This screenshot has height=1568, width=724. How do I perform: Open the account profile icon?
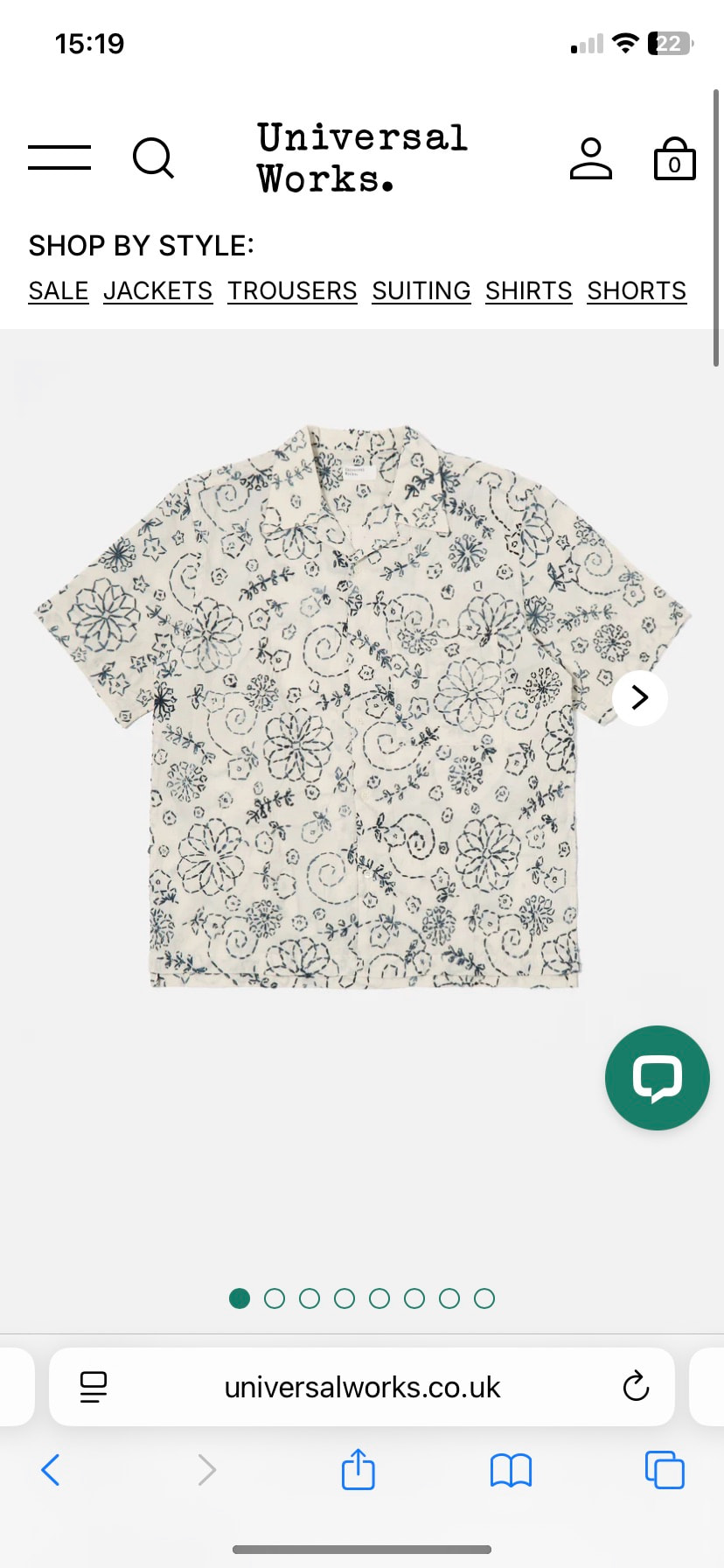pyautogui.click(x=591, y=158)
